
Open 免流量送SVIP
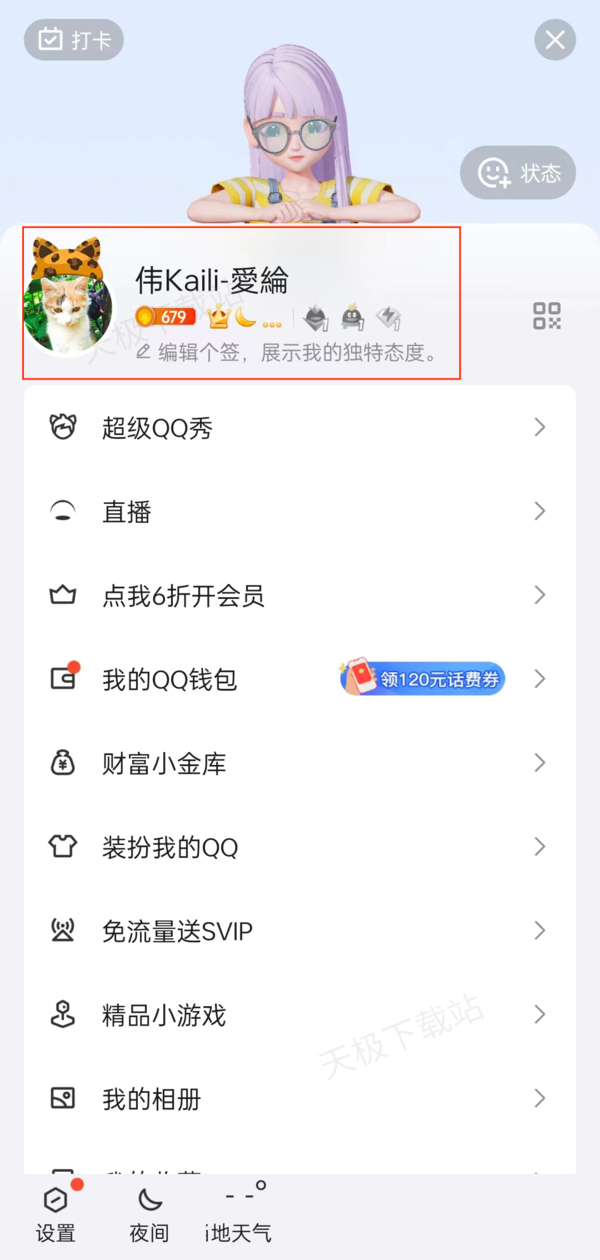300,932
